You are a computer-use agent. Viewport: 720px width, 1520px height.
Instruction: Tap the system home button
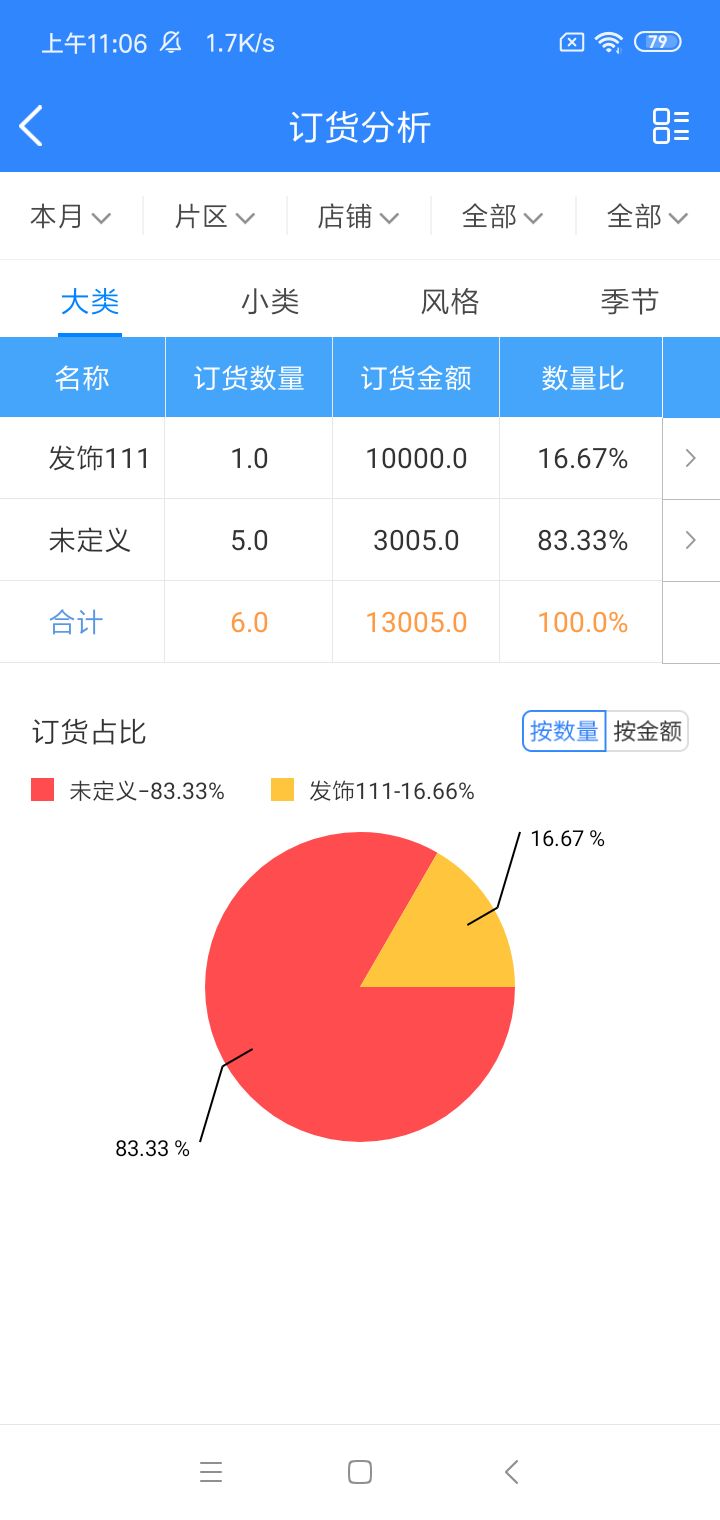coord(360,1472)
